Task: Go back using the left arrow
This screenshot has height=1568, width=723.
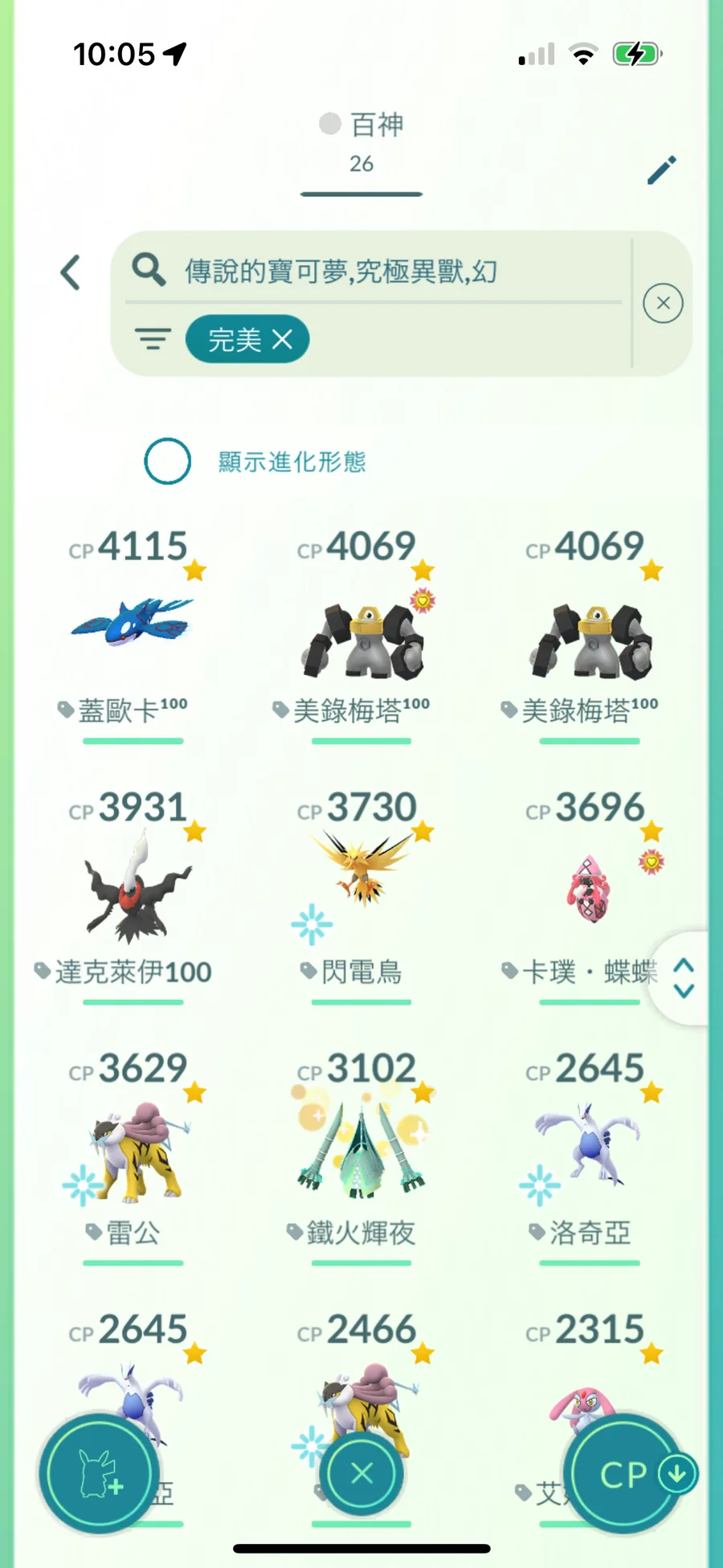Action: point(71,272)
